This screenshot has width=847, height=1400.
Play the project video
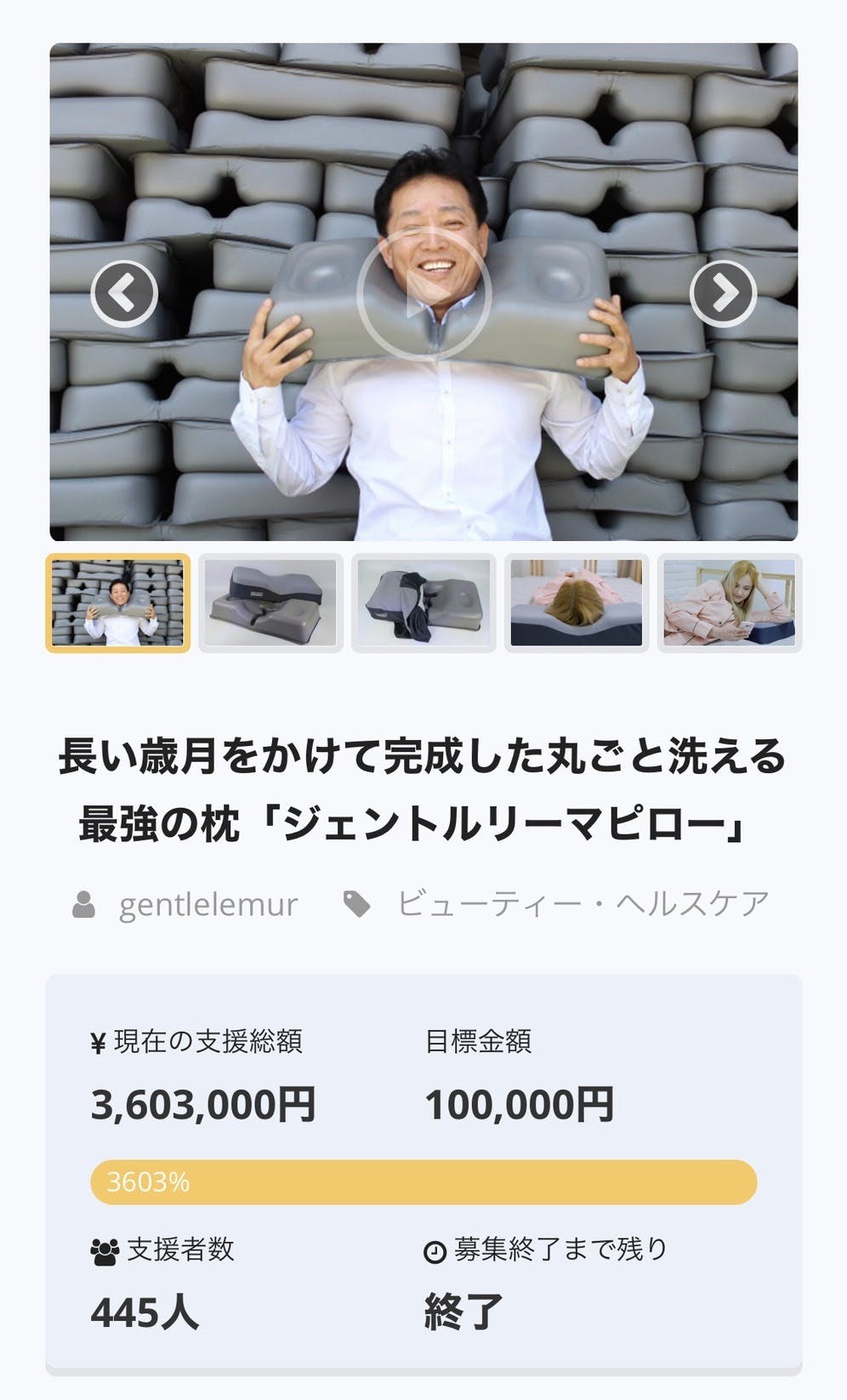coord(423,294)
